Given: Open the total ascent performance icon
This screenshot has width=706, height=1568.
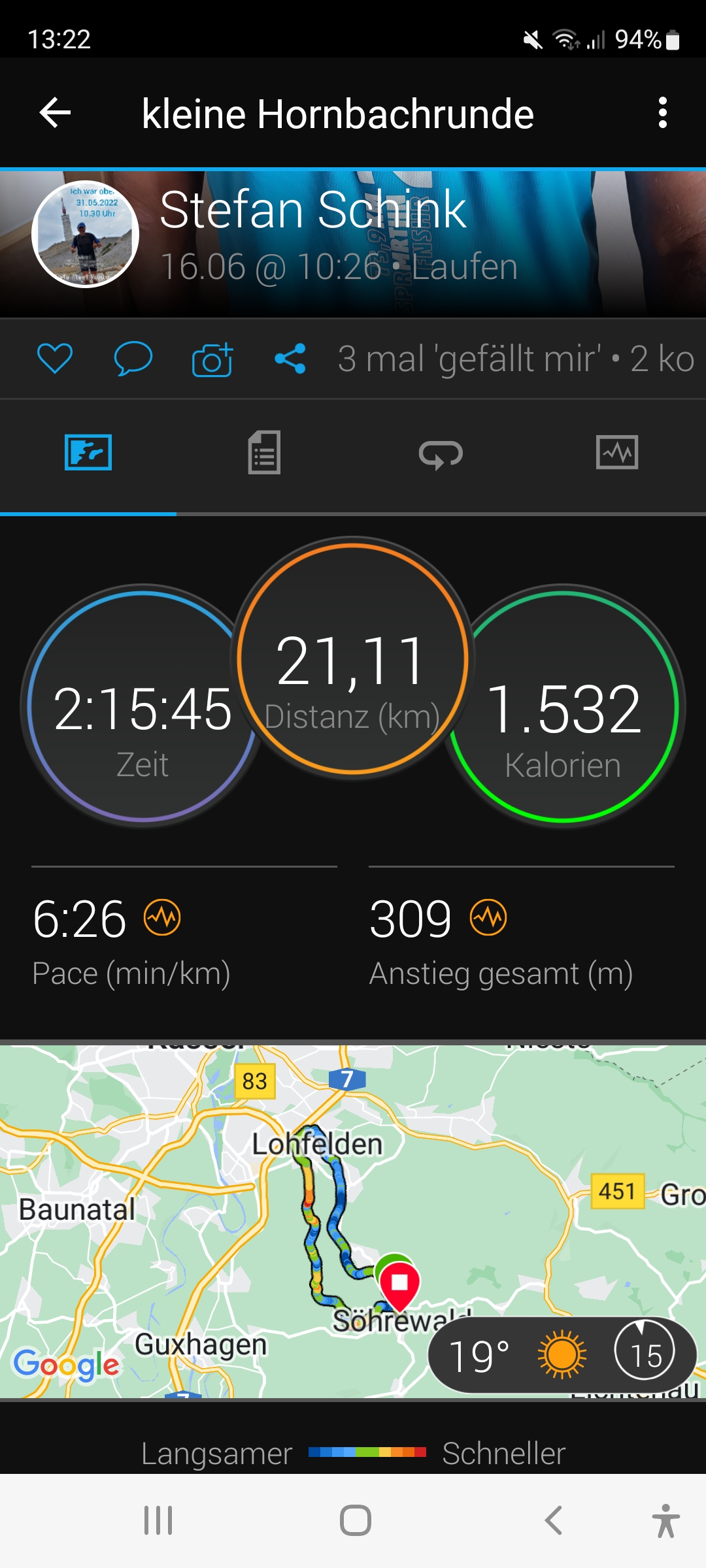Looking at the screenshot, I should (488, 917).
